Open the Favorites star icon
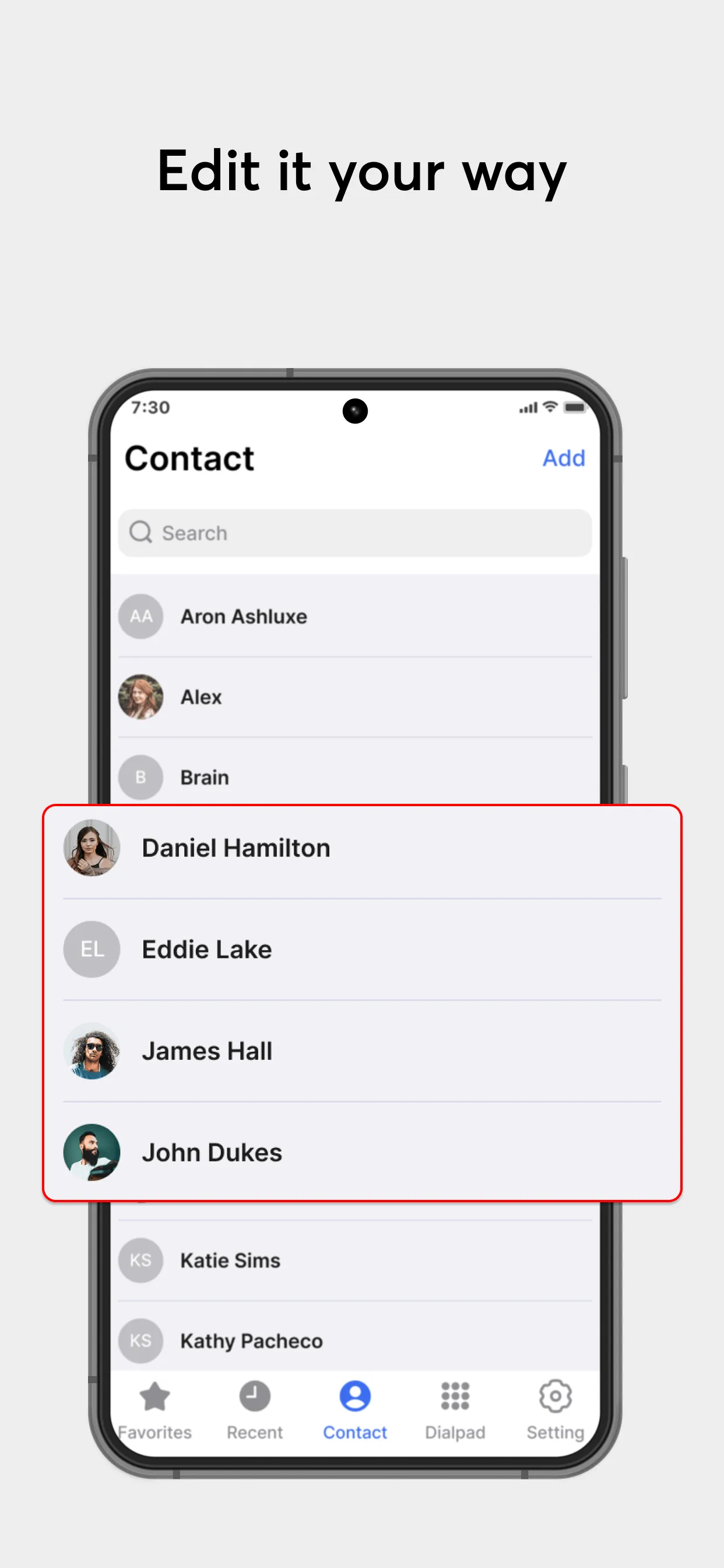724x1568 pixels. pos(154,1397)
